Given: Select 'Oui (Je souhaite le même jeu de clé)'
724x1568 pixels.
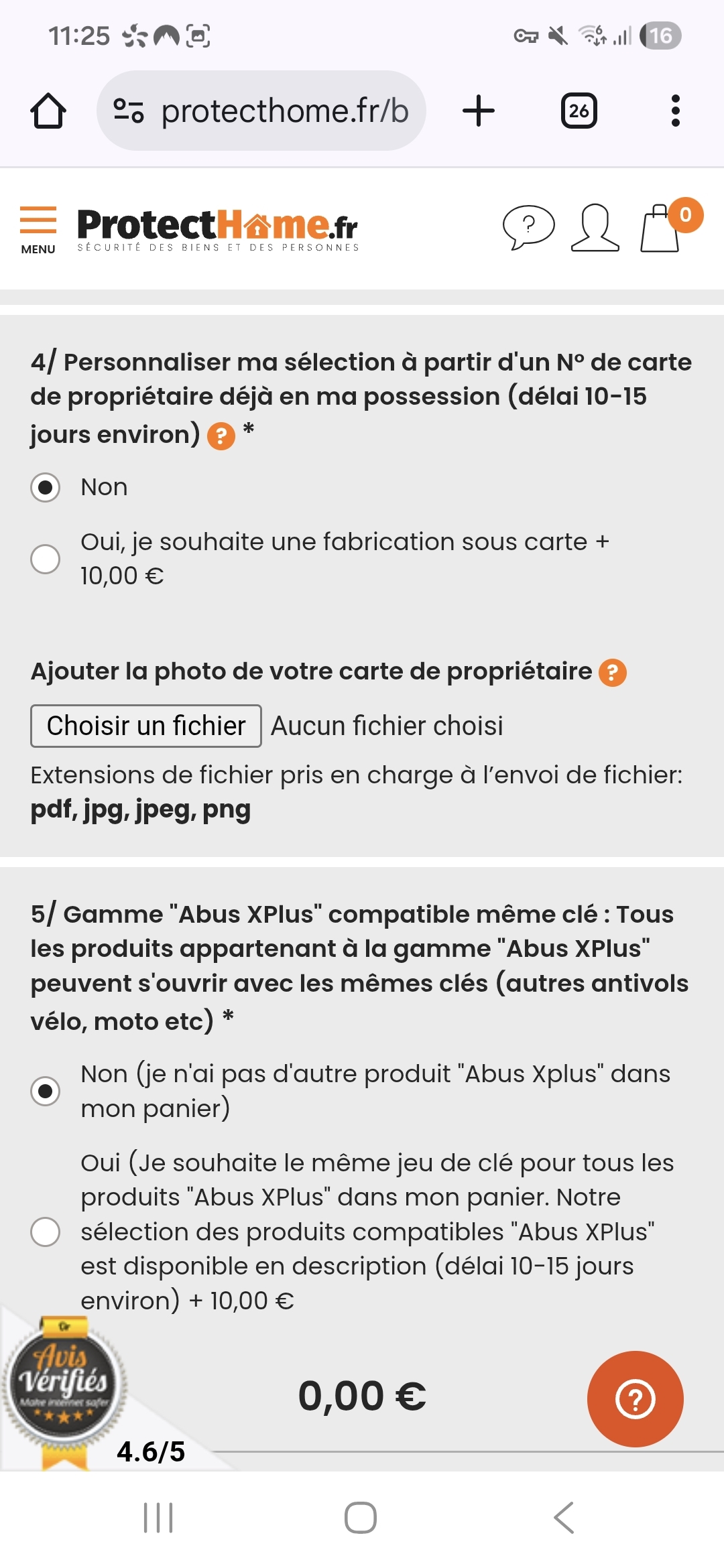Looking at the screenshot, I should pyautogui.click(x=46, y=1232).
